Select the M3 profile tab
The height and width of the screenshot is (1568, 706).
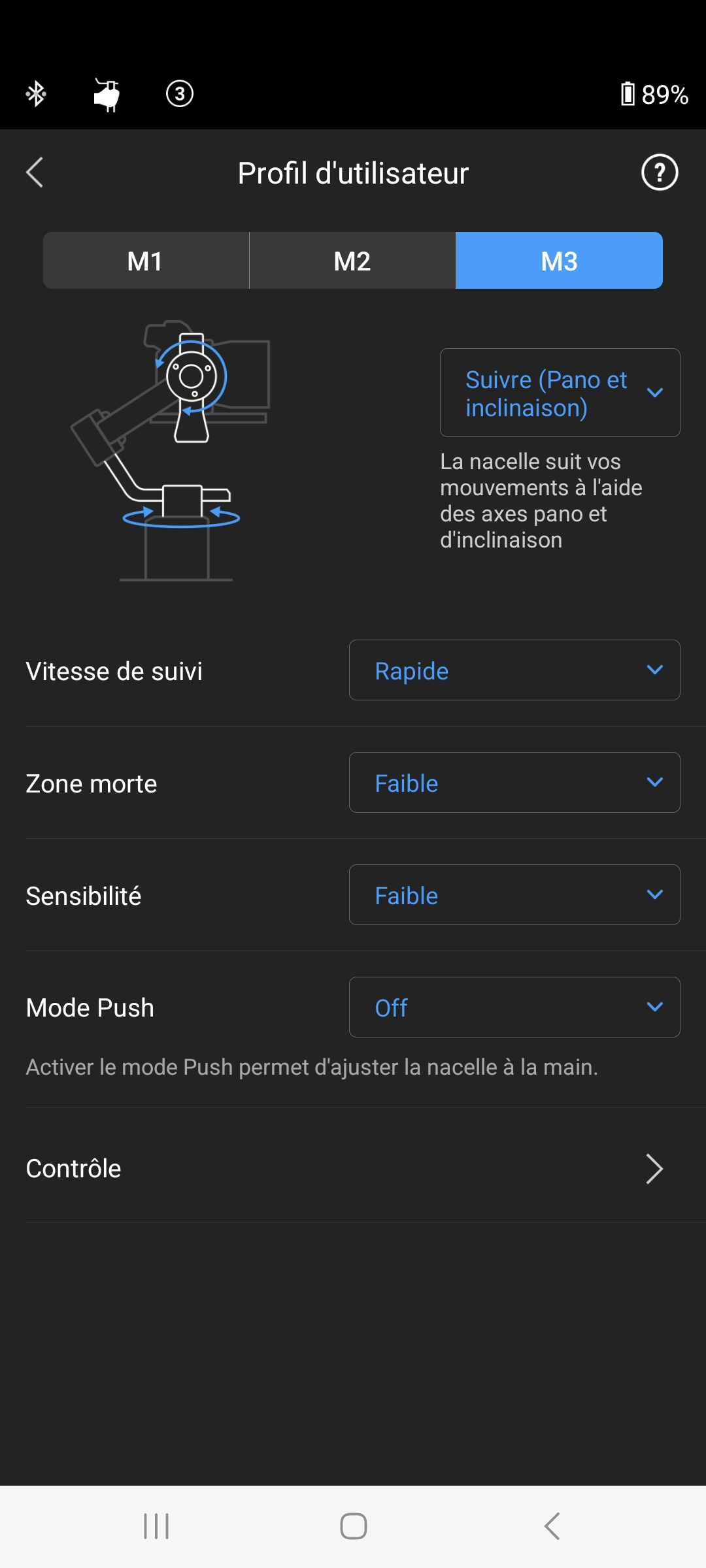559,261
